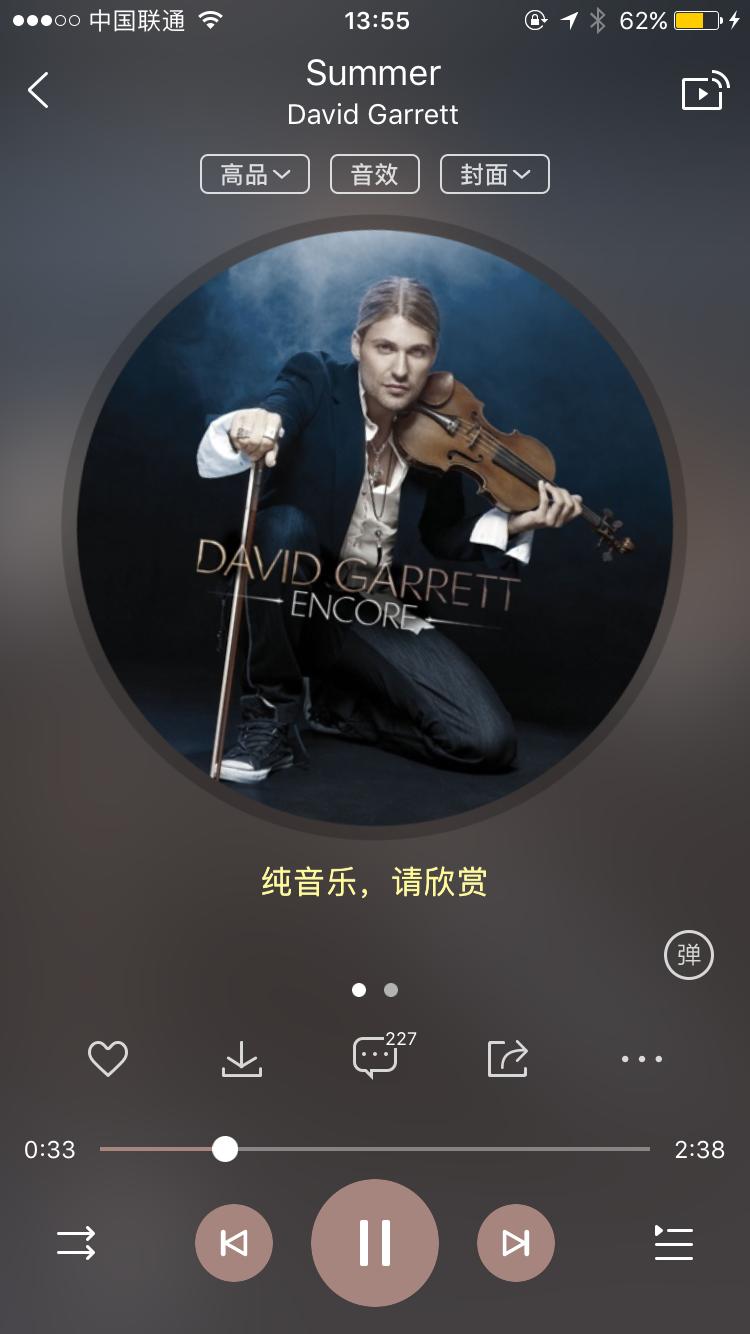Open the comments section showing 227 comments
Viewport: 750px width, 1334px height.
tap(374, 1058)
